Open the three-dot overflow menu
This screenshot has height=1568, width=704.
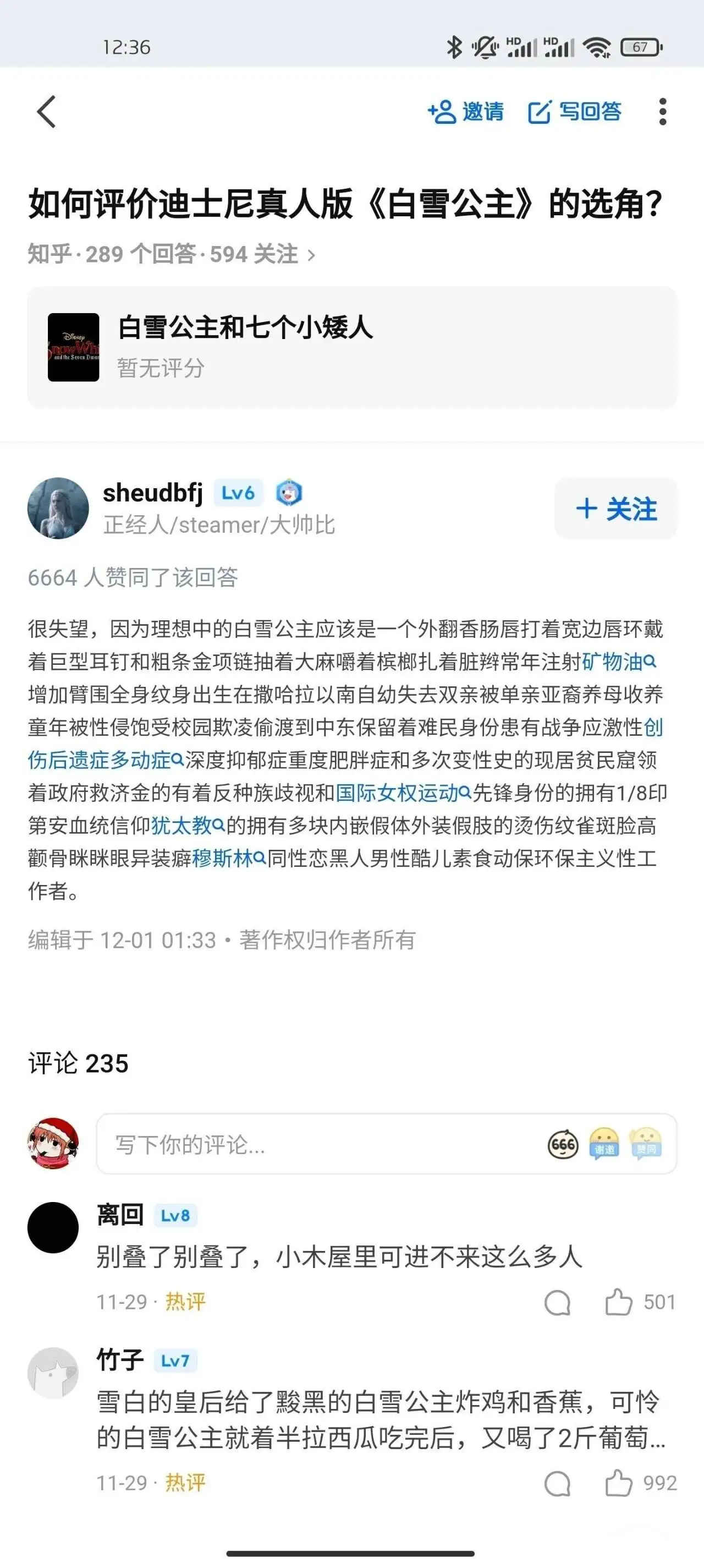click(x=663, y=112)
